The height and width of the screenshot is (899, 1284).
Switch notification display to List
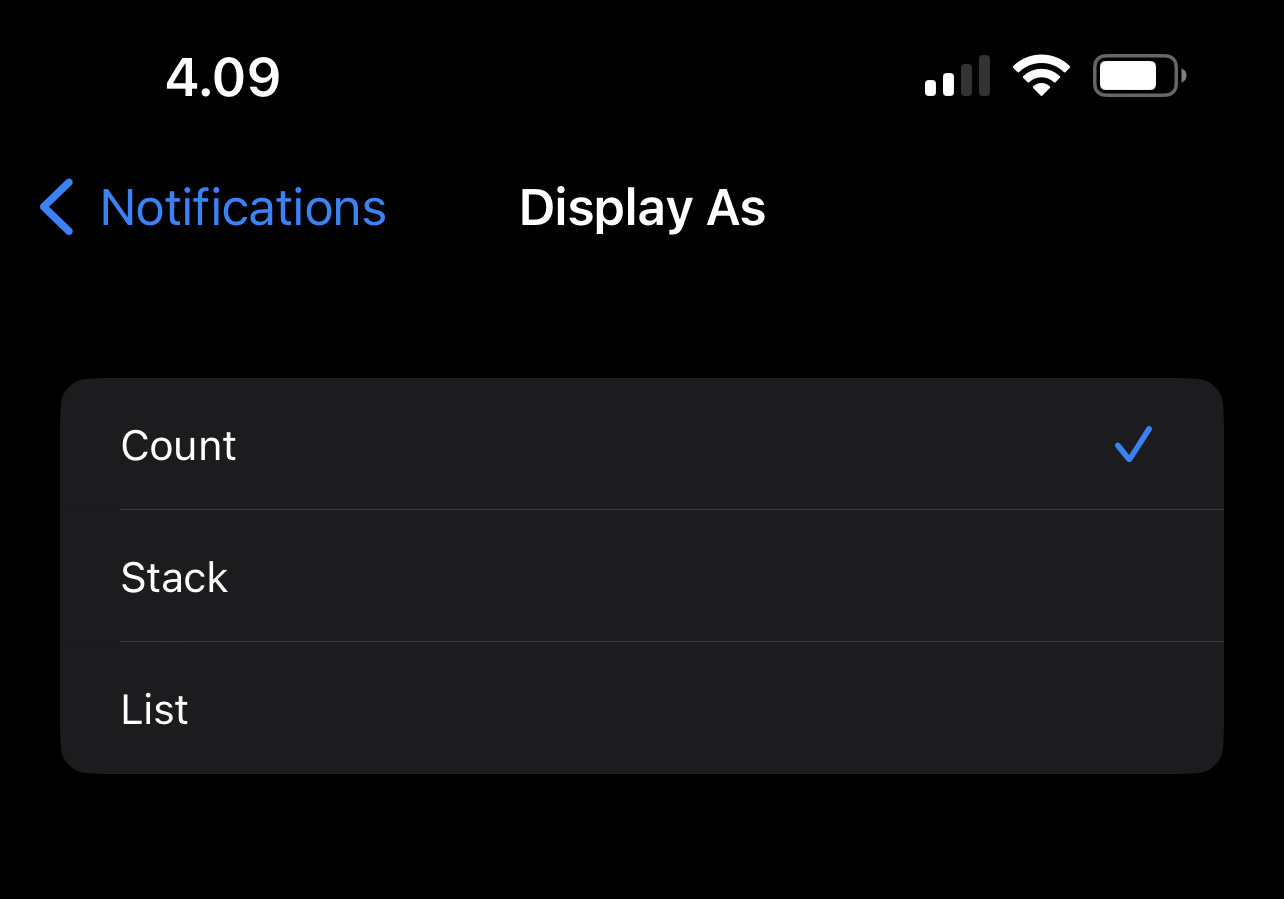tap(640, 709)
